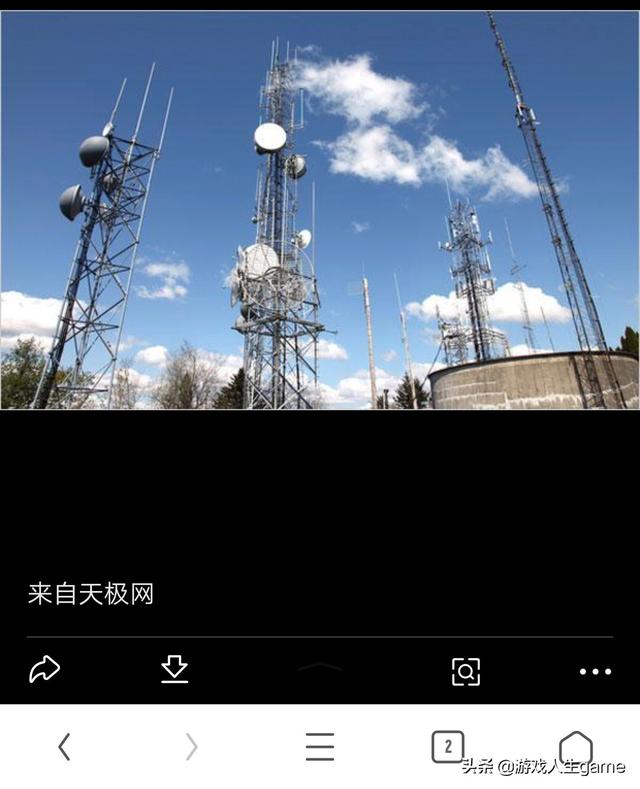The image size is (640, 789).
Task: Go back to the previous page
Action: click(x=64, y=746)
